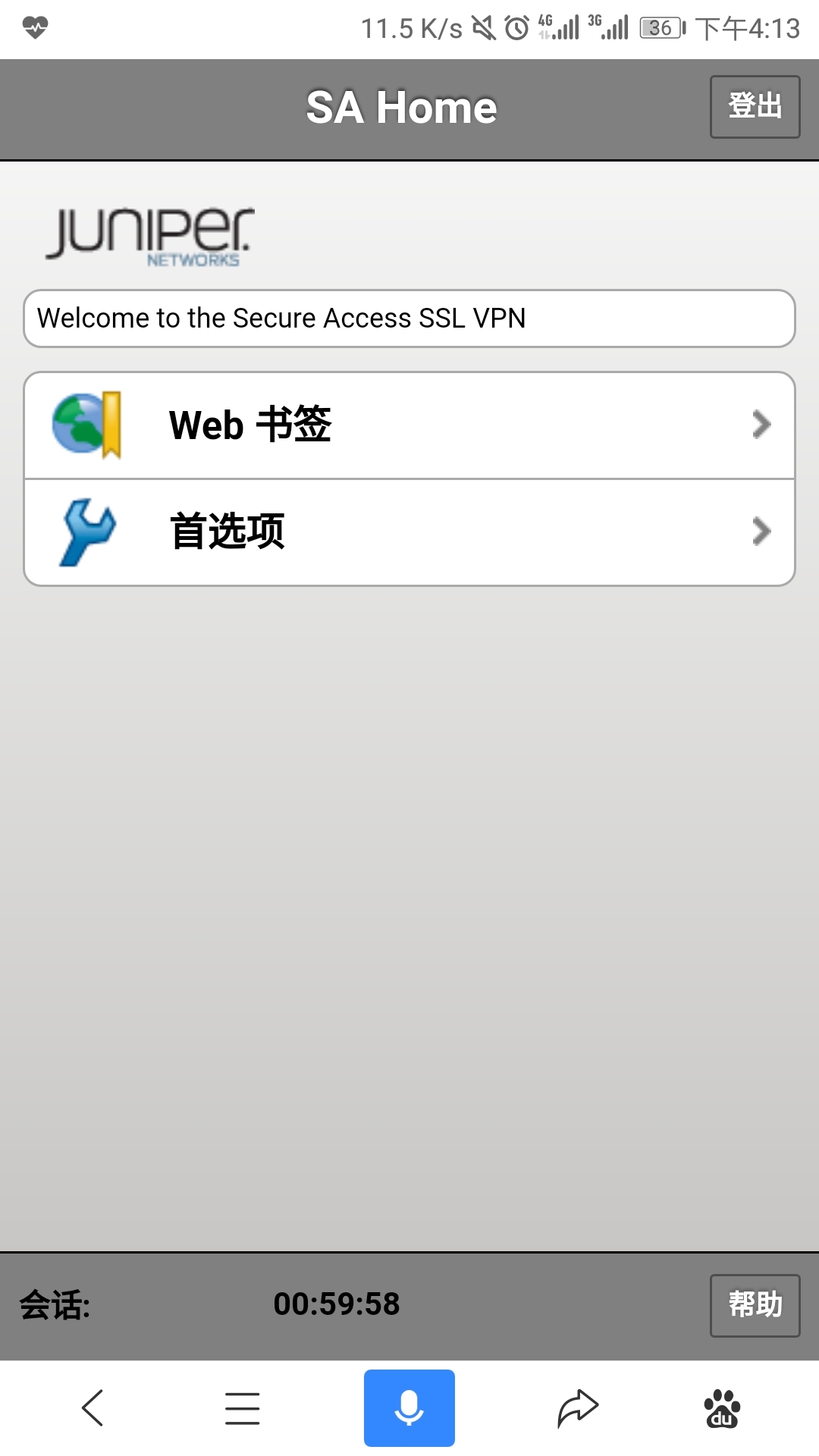The height and width of the screenshot is (1456, 819).
Task: Open the Web 书签 bookmarks row
Action: [x=409, y=425]
